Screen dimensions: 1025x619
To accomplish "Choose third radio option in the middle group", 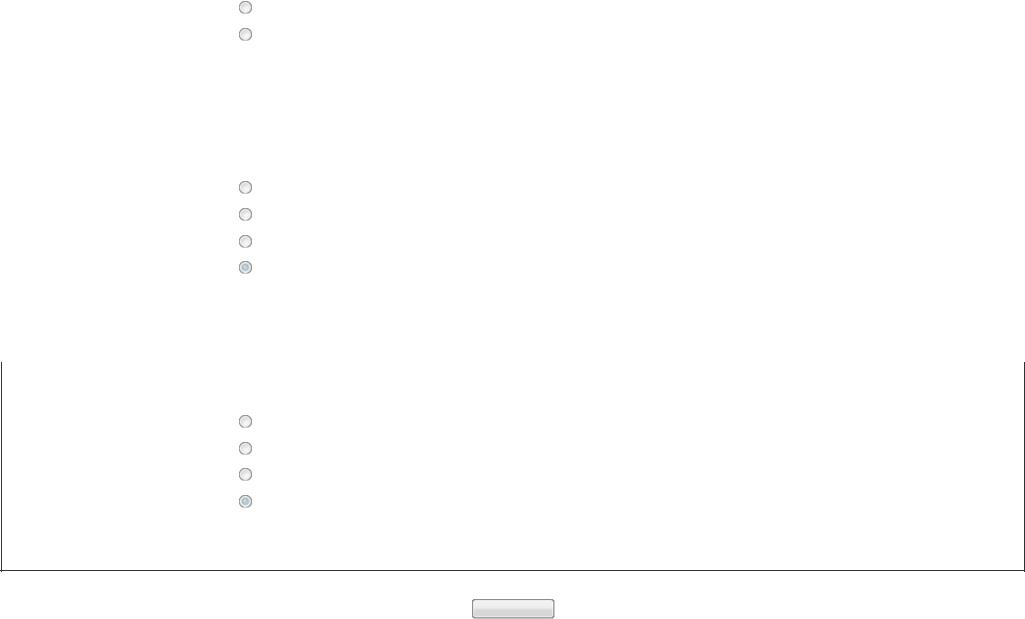I will (x=245, y=241).
